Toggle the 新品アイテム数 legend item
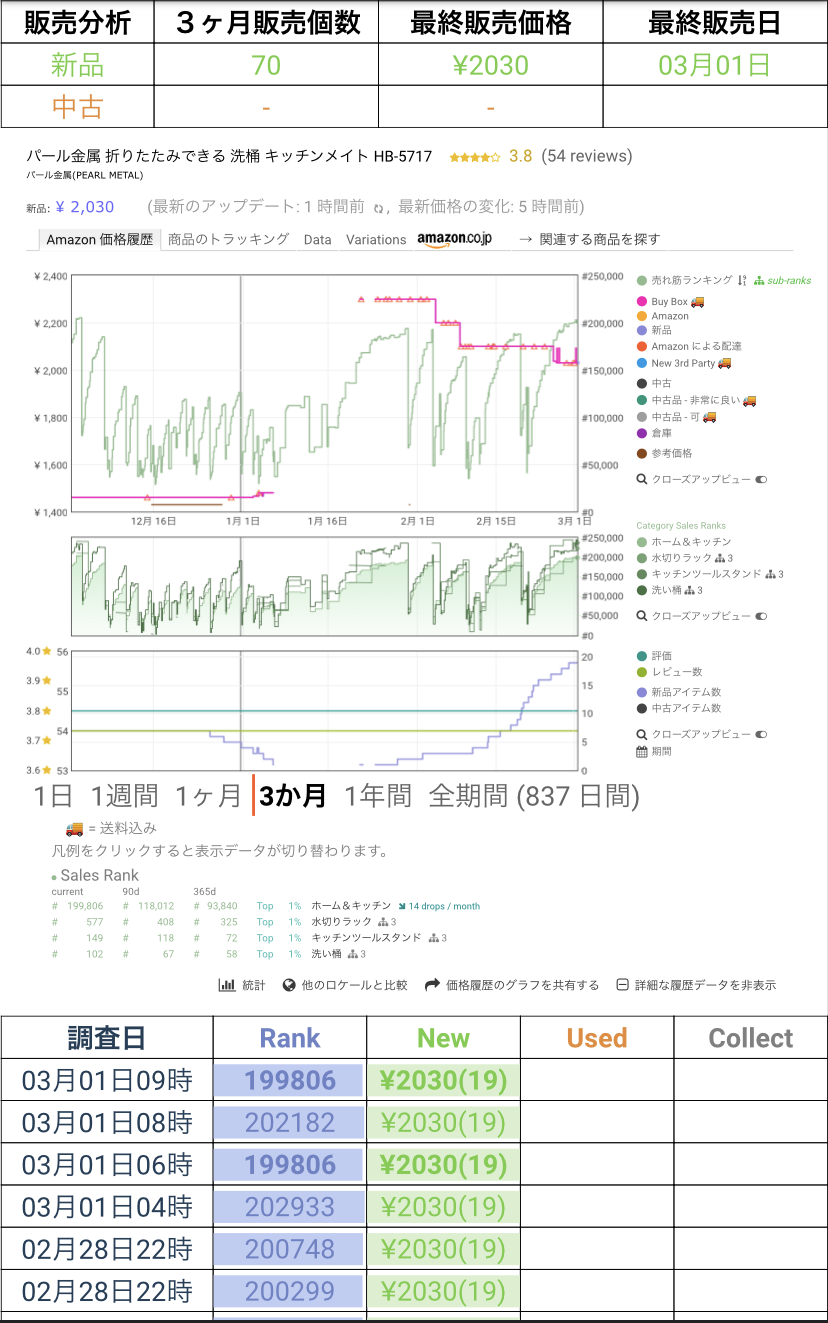The width and height of the screenshot is (828, 1323). (x=685, y=692)
